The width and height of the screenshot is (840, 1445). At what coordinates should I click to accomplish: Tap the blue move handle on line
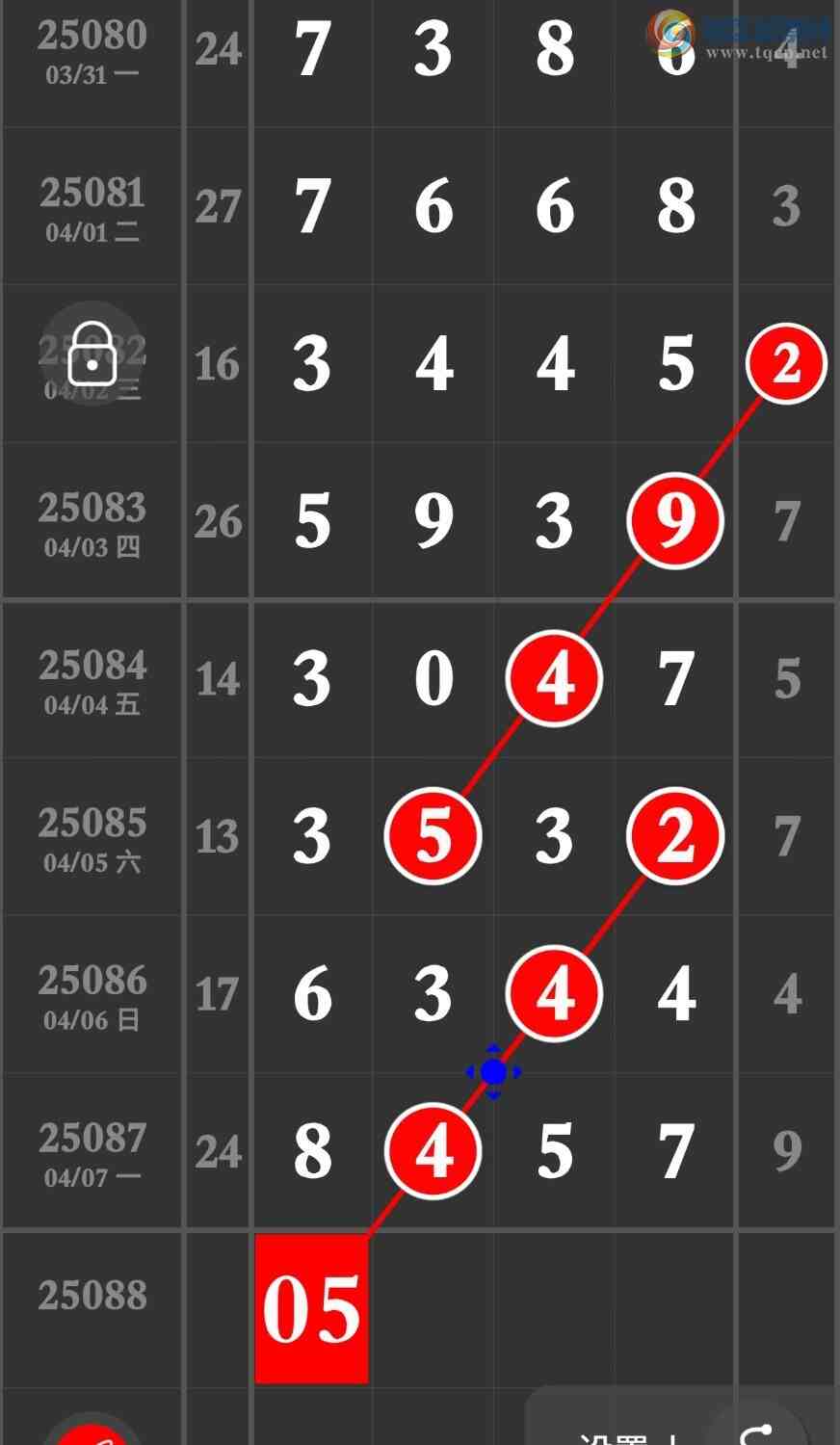pos(493,1071)
